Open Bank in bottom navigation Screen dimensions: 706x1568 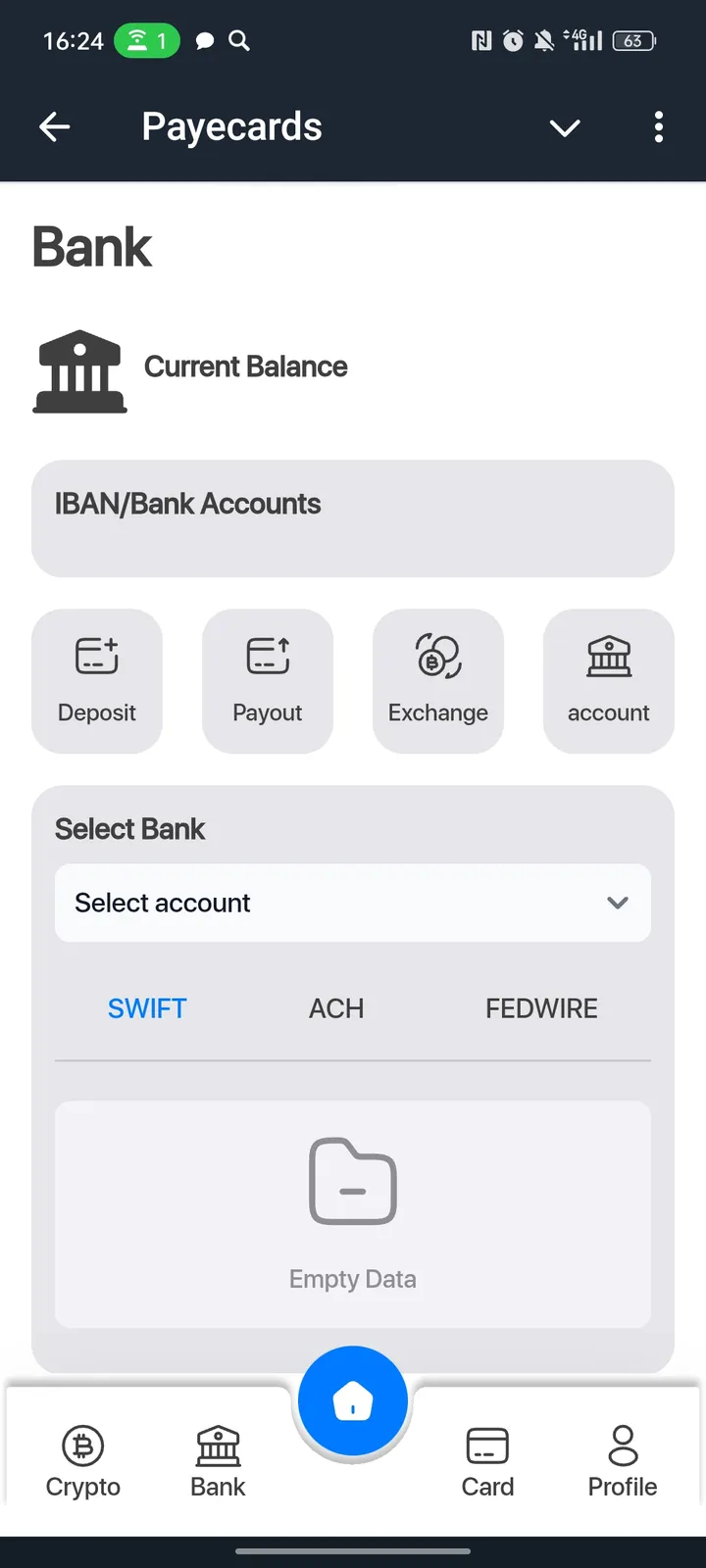(218, 1461)
